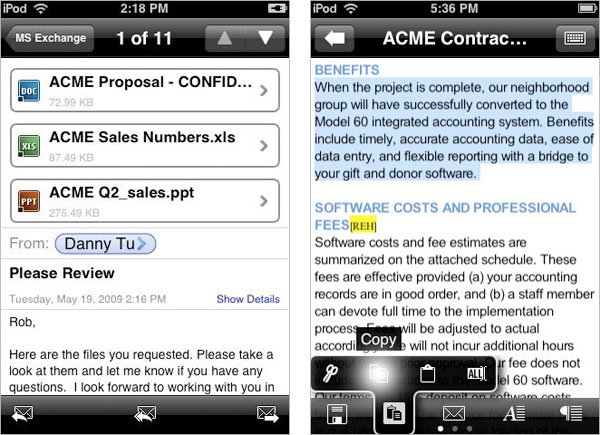Go back to MS Exchange
The image size is (600, 435).
pos(48,39)
